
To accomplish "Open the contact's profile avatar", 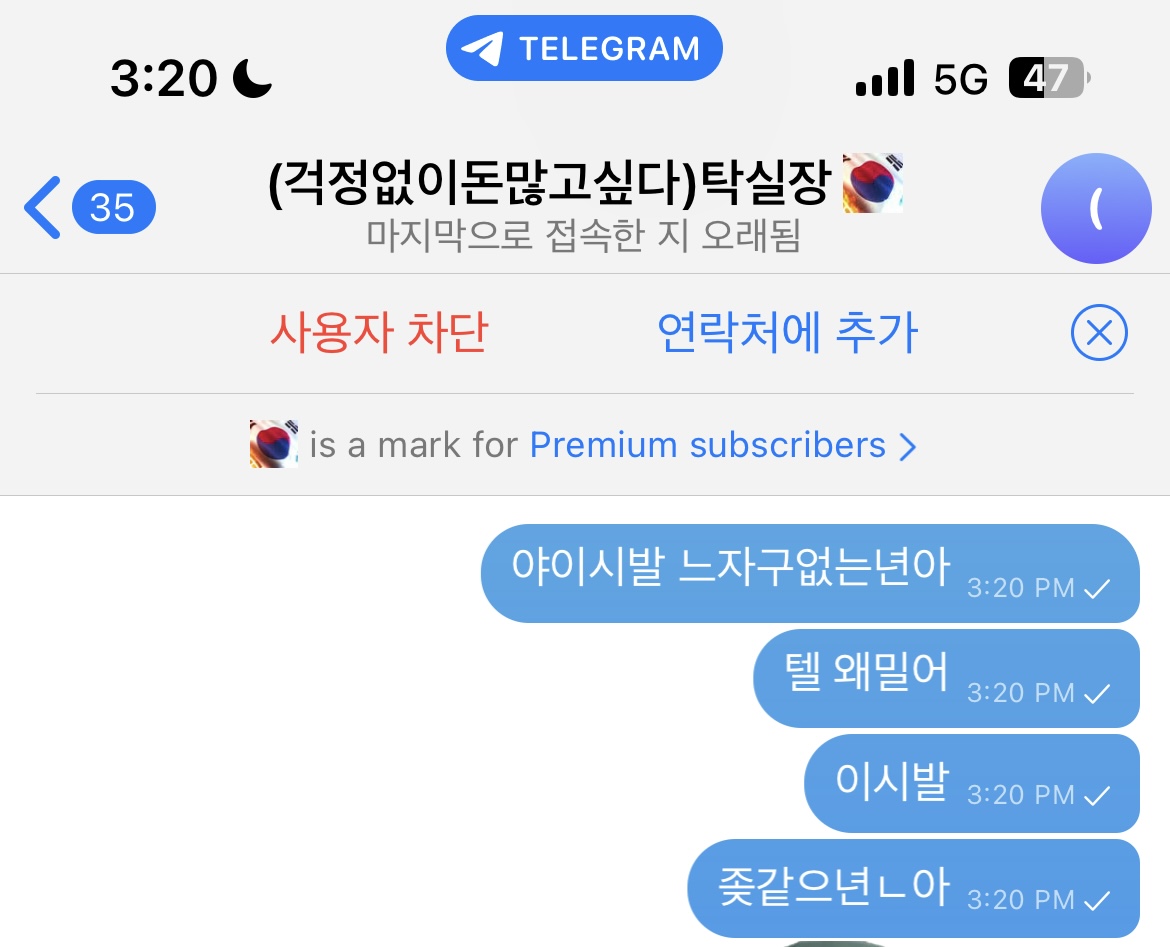I will [x=1097, y=209].
